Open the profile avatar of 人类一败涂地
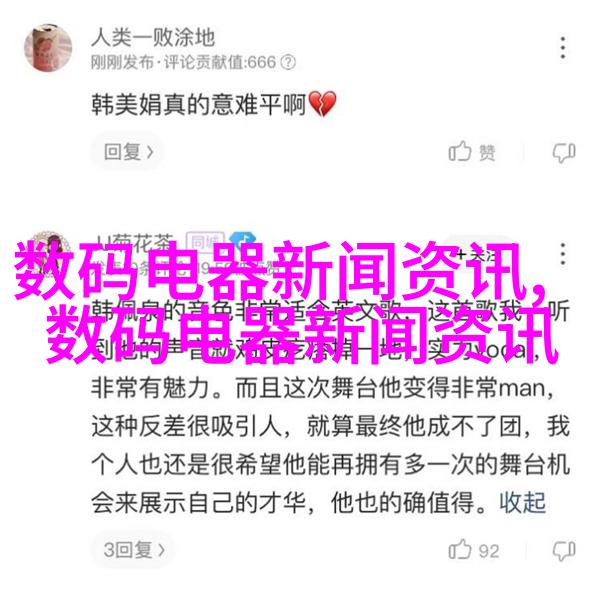This screenshot has height=590, width=600. pos(48,49)
